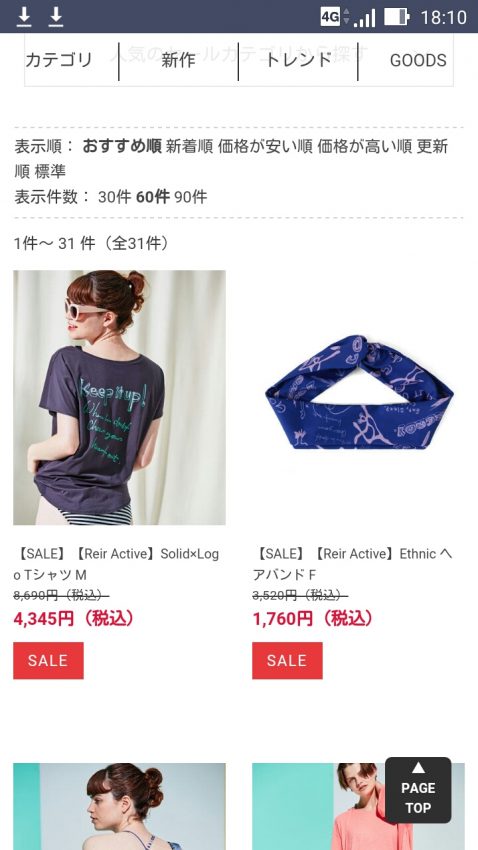The image size is (478, 850).
Task: Jump back with PAGE TOP button
Action: 418,790
